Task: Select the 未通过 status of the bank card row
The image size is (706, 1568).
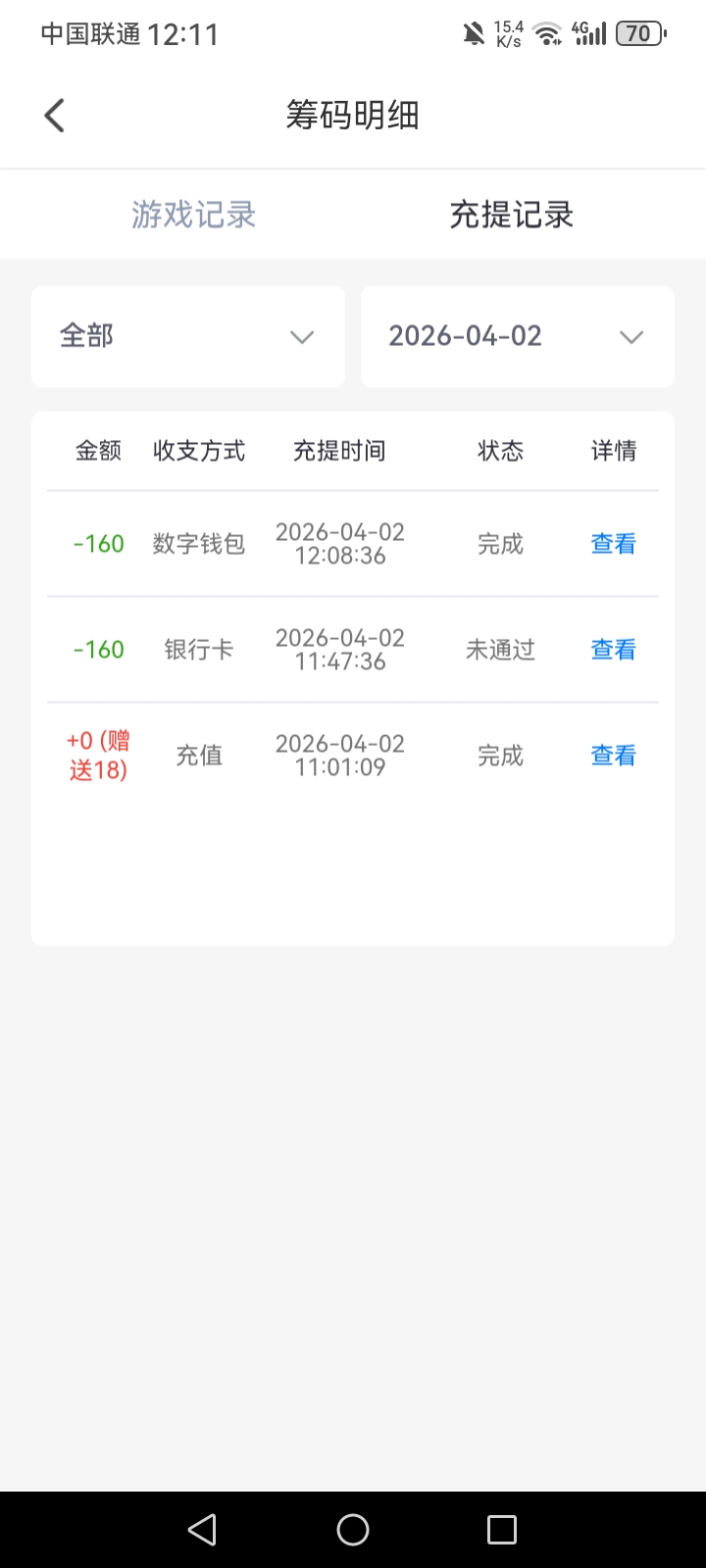Action: 500,649
